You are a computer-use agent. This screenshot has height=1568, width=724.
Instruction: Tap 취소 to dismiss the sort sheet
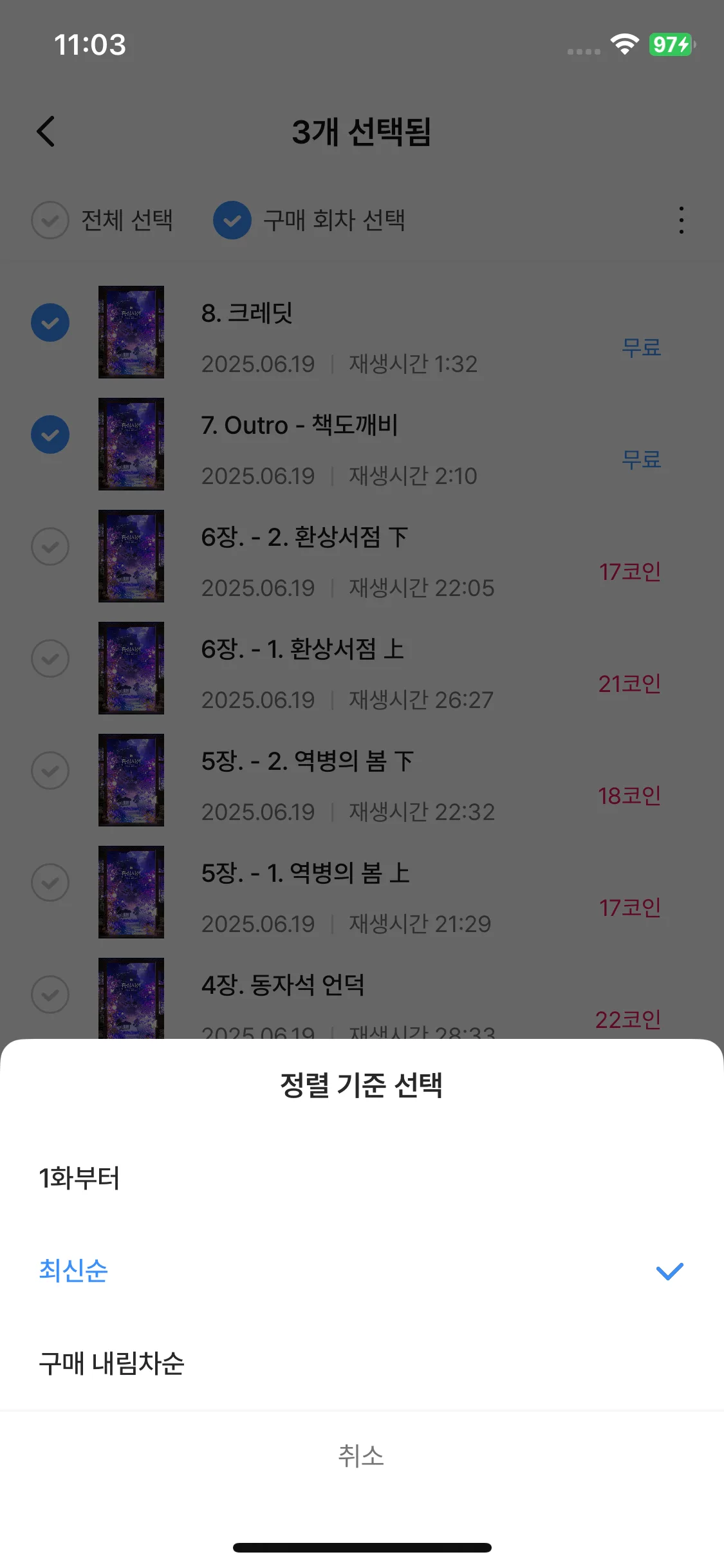click(x=361, y=1456)
